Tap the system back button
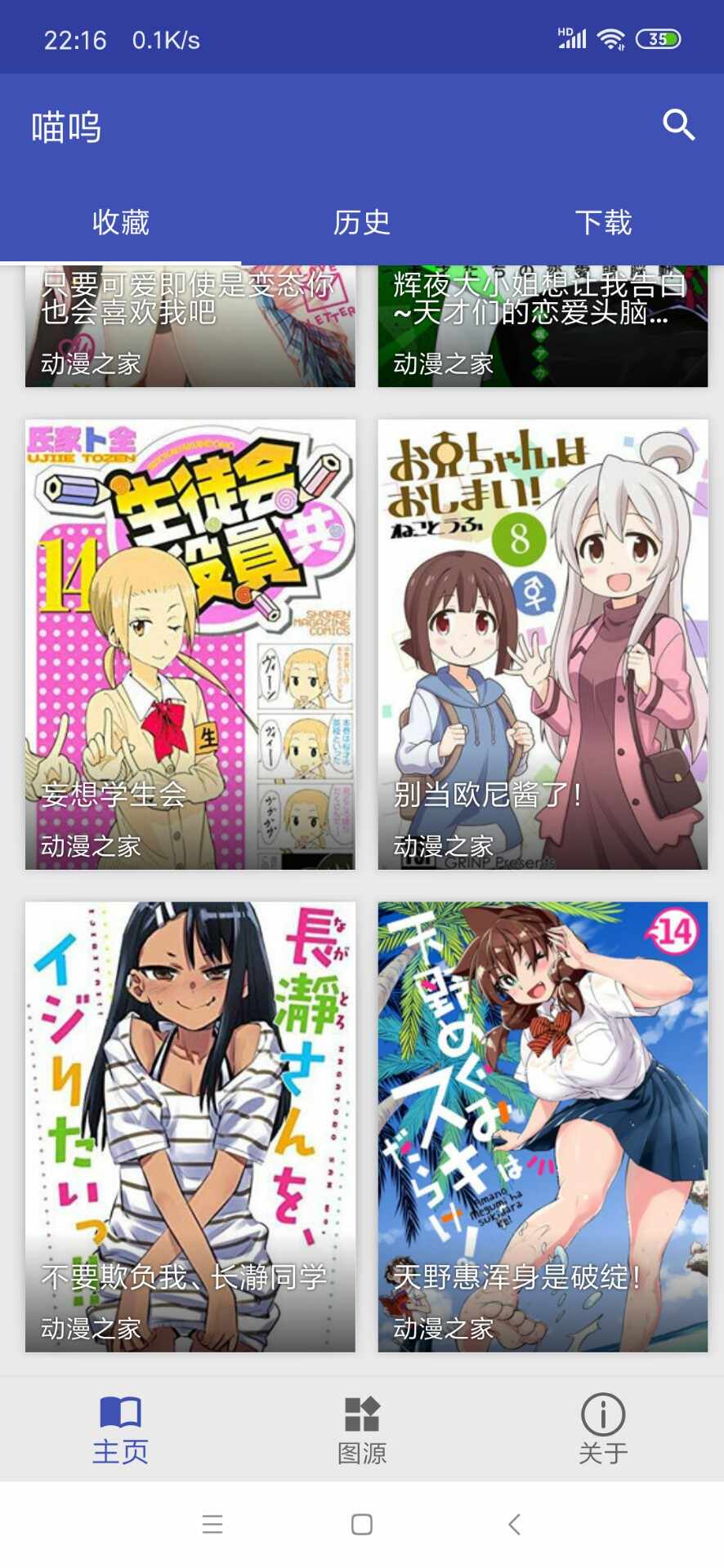 (x=514, y=1524)
